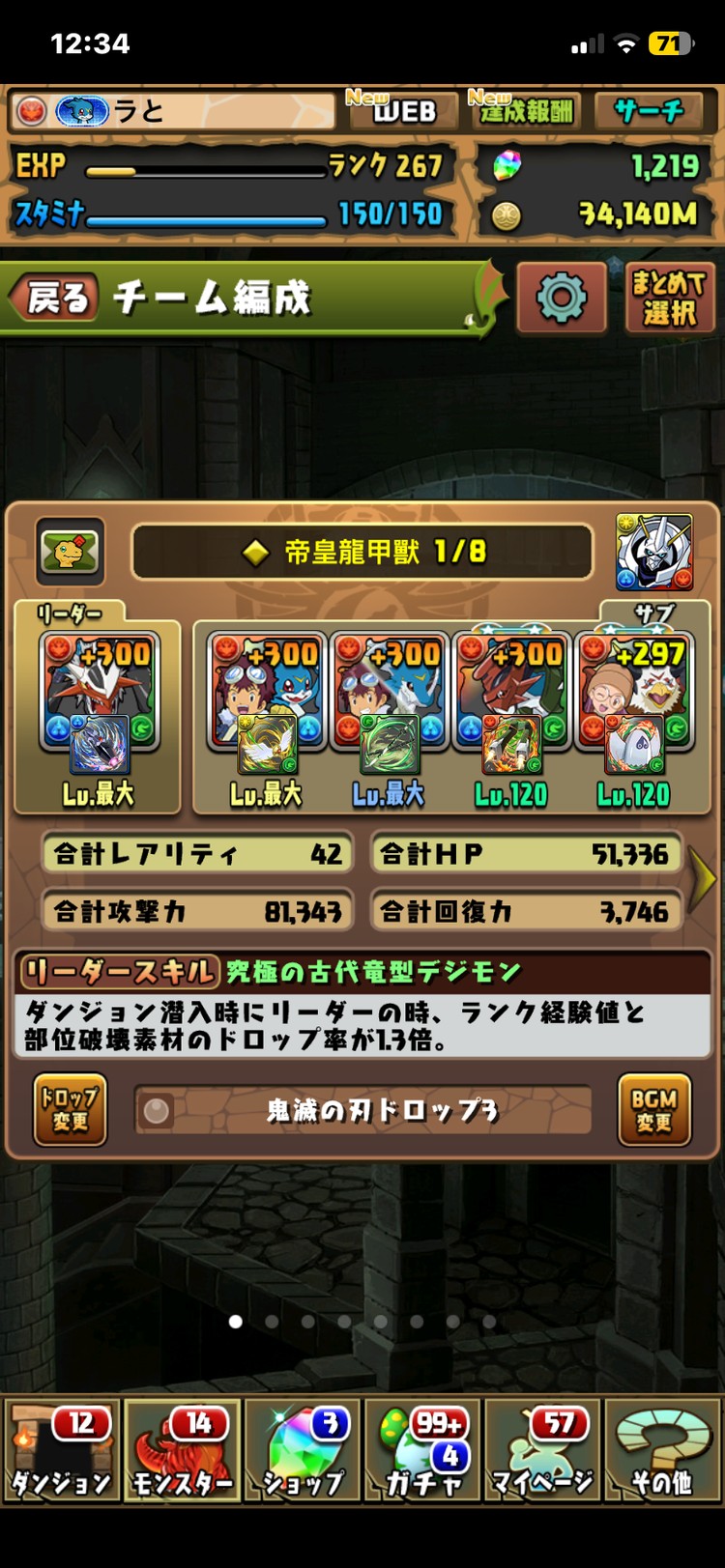Tap the team badge dinosaur icon
725x1568 pixels.
[68, 551]
